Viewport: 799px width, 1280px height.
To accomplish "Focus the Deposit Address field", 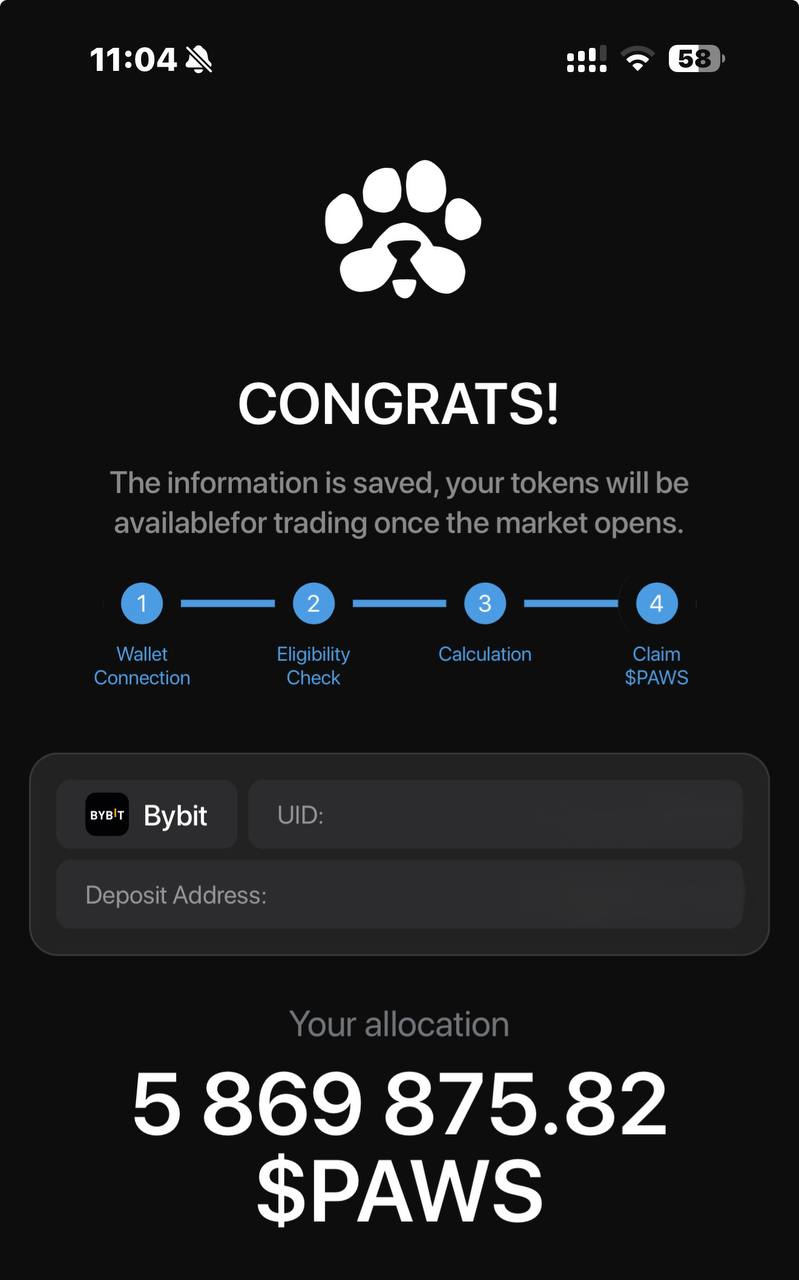I will click(400, 895).
